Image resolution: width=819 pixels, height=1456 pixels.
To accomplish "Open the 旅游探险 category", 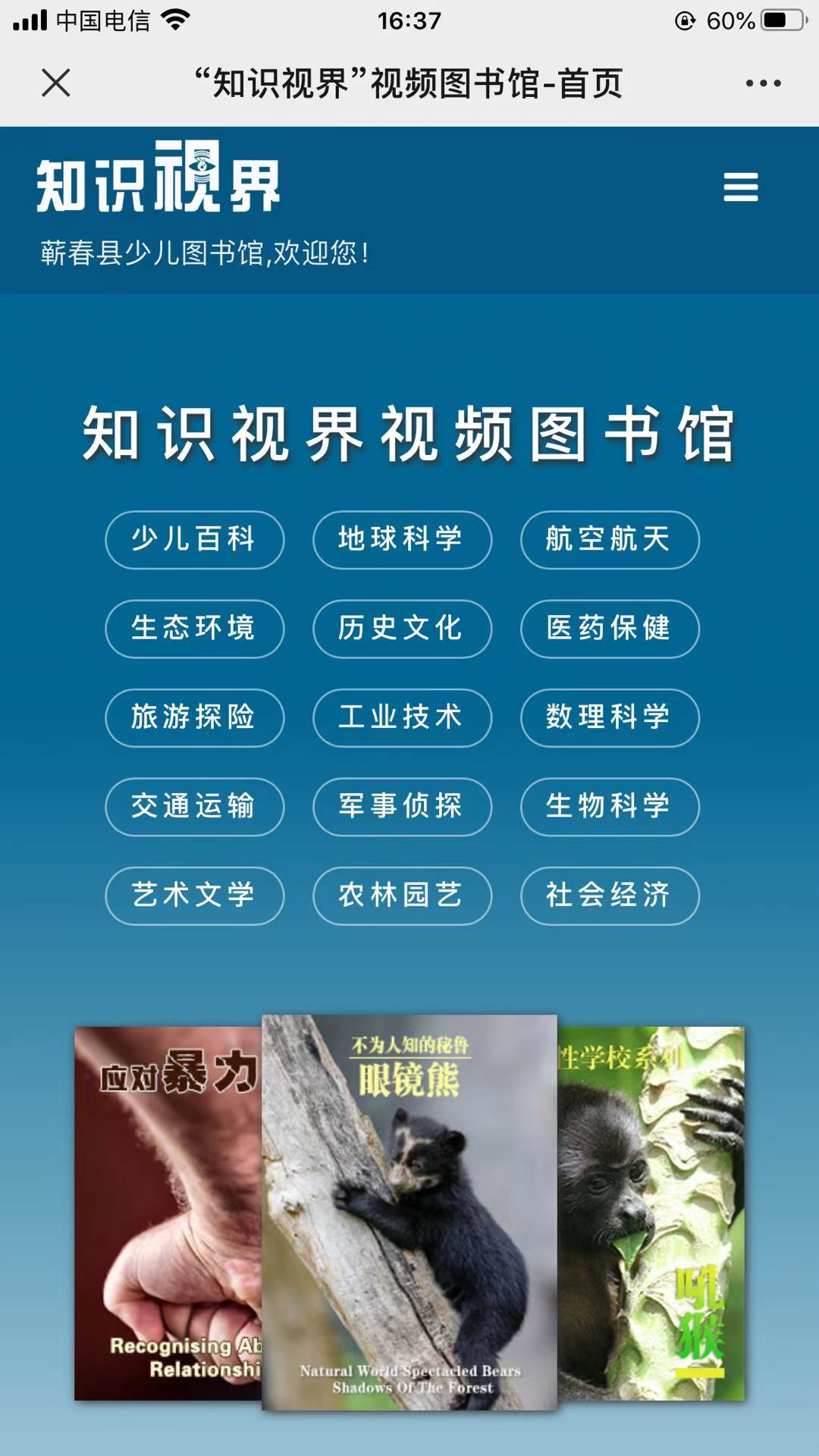I will [194, 717].
